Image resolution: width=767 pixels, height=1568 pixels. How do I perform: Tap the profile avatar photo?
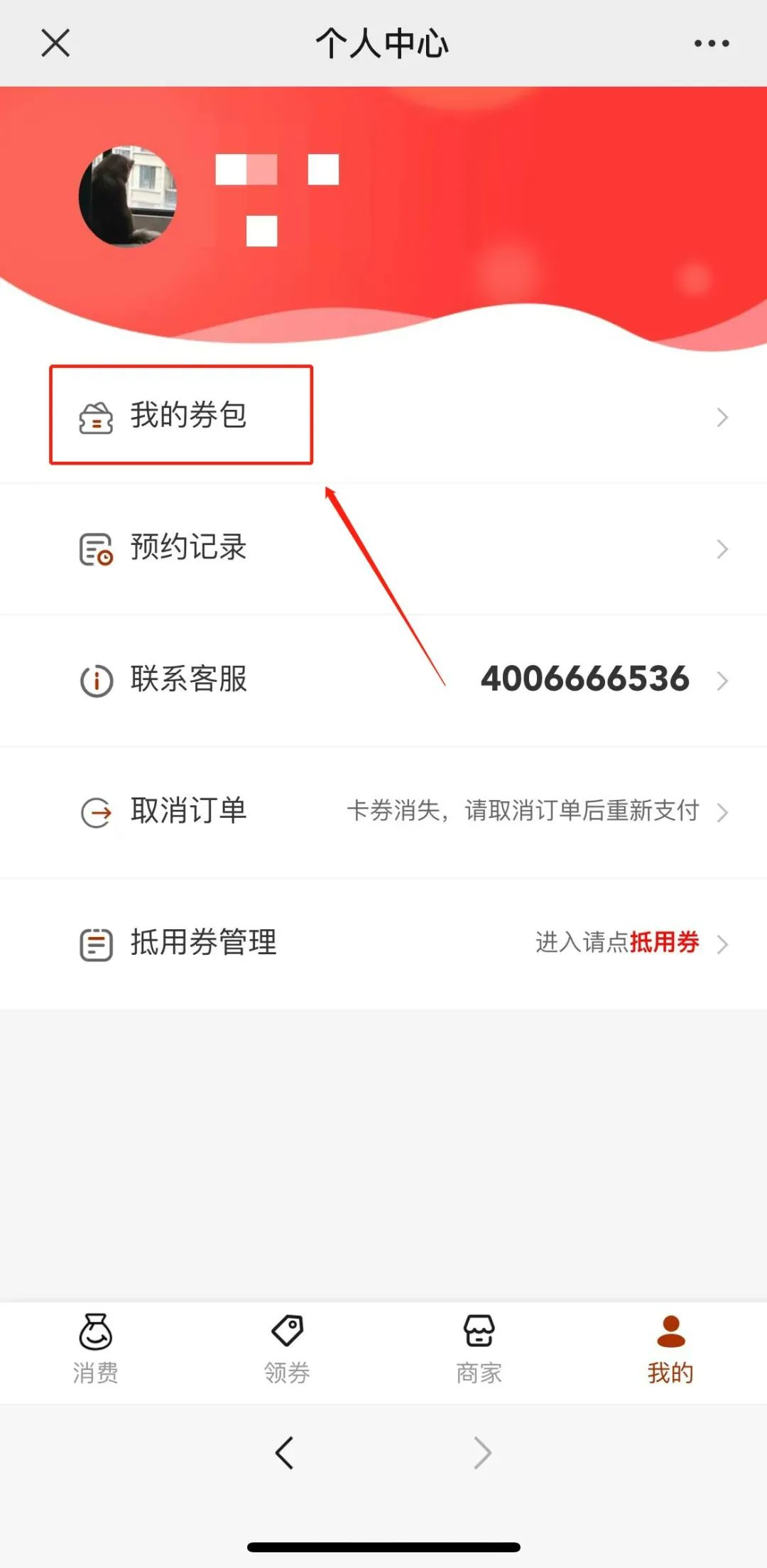pyautogui.click(x=128, y=197)
